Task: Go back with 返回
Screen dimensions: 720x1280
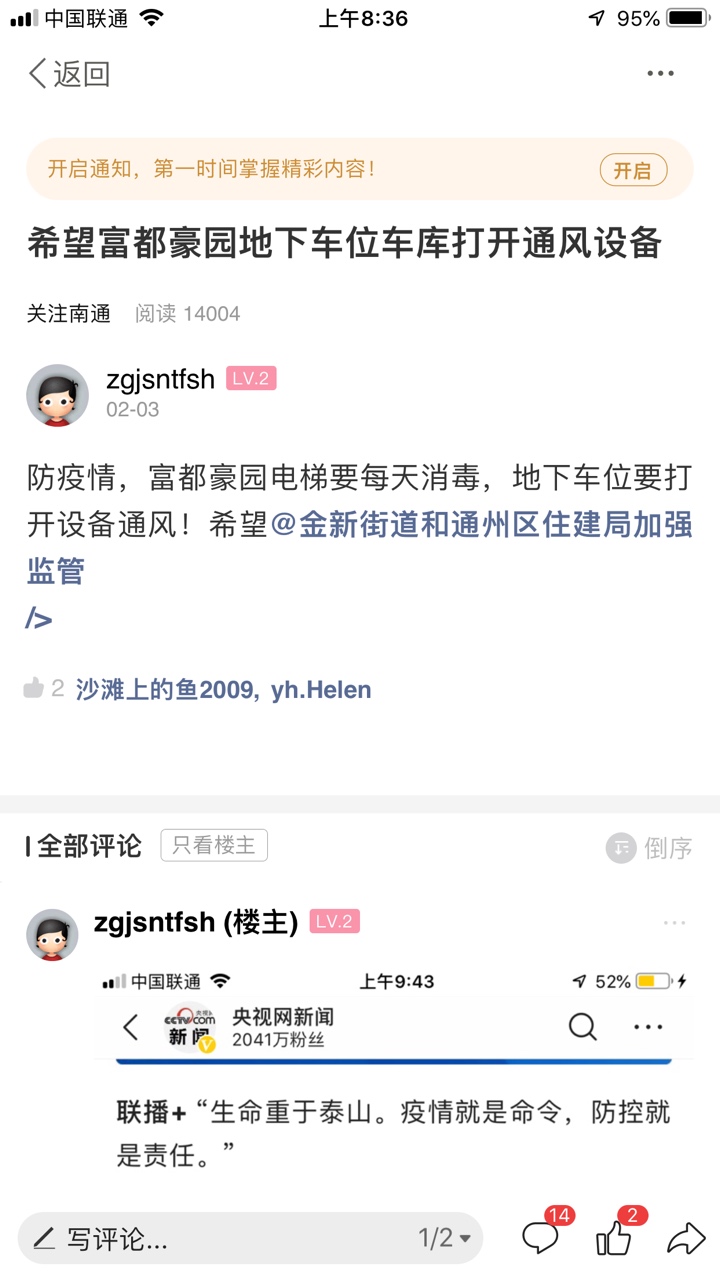Action: pyautogui.click(x=69, y=74)
